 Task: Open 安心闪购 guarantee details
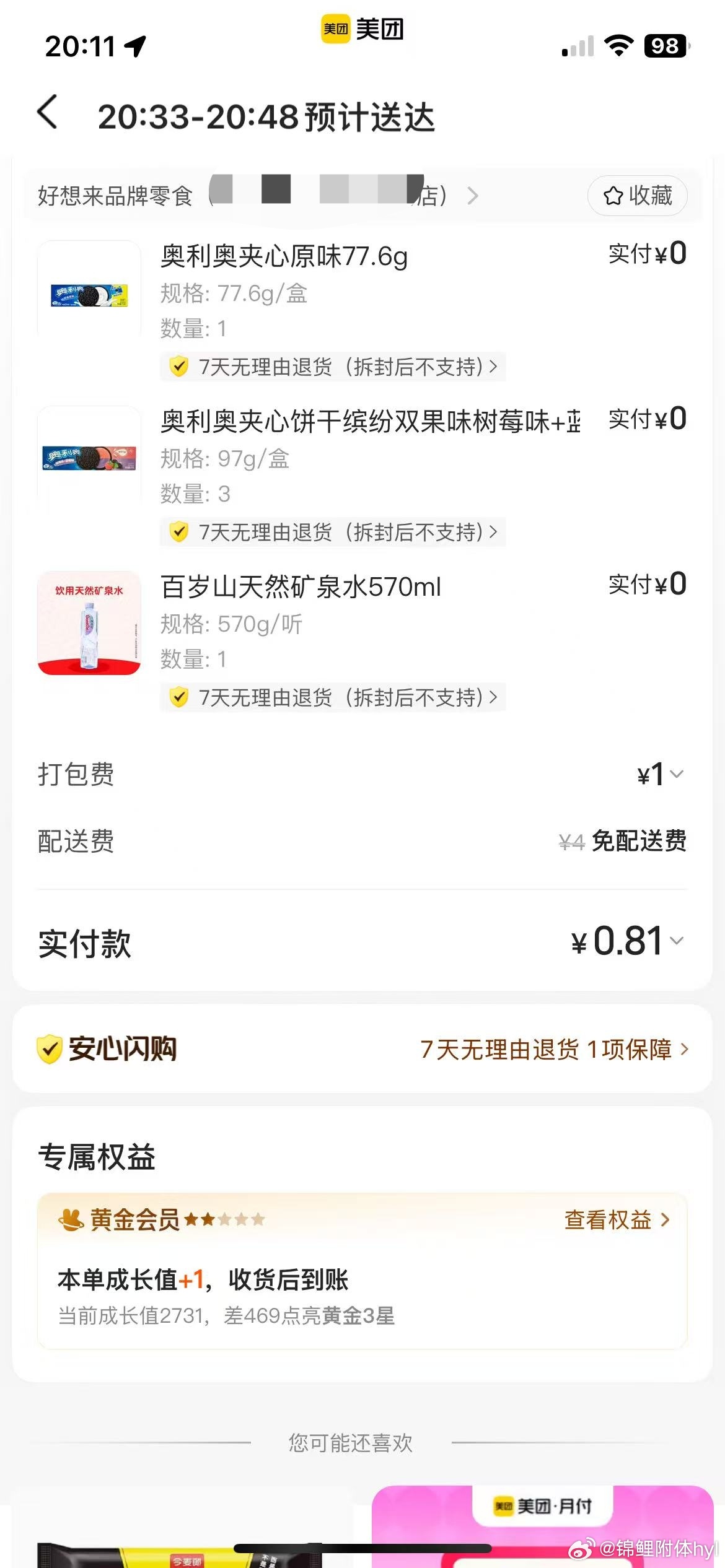554,1049
